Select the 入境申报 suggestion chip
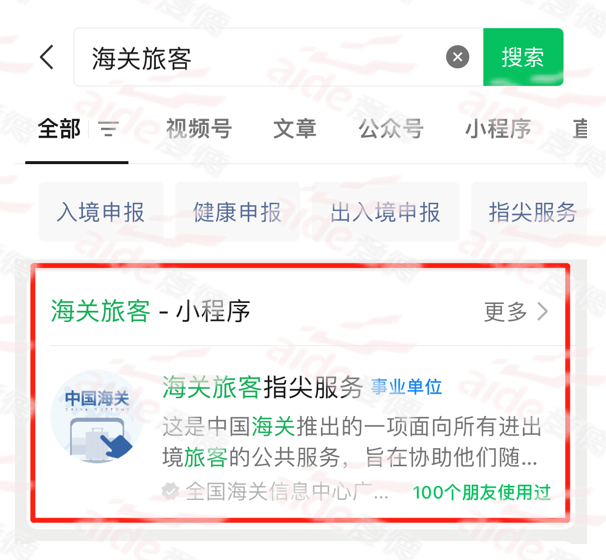Image resolution: width=606 pixels, height=560 pixels. 100,212
